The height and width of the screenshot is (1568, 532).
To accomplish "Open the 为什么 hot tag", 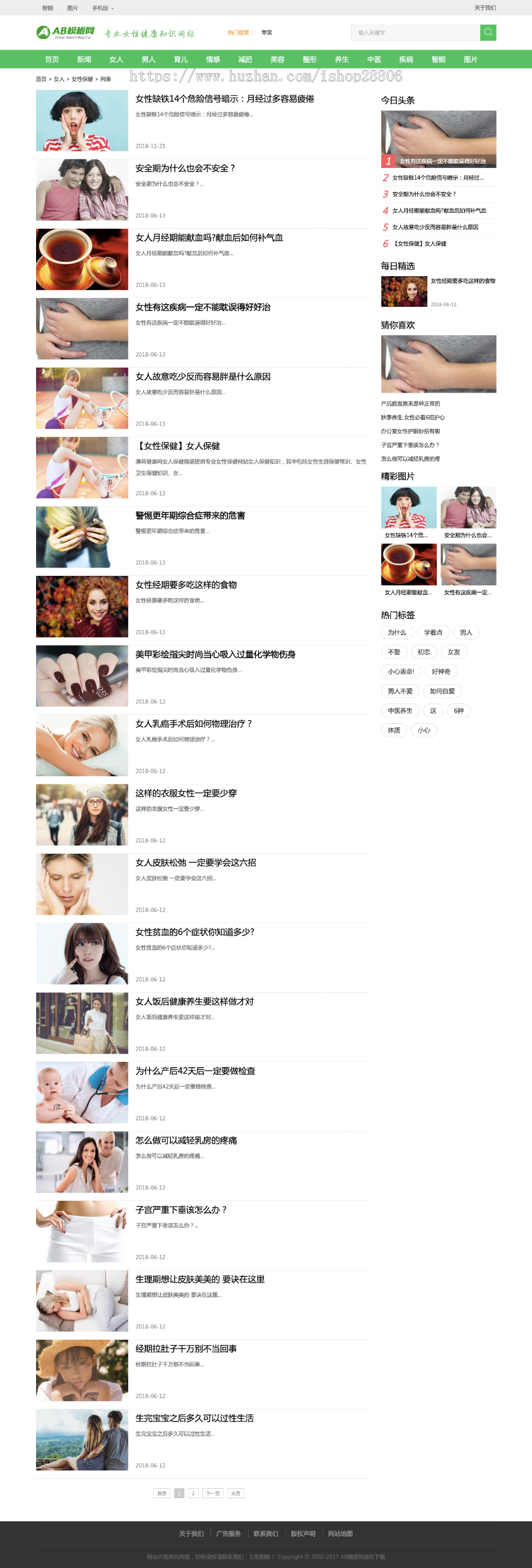I will [x=397, y=632].
